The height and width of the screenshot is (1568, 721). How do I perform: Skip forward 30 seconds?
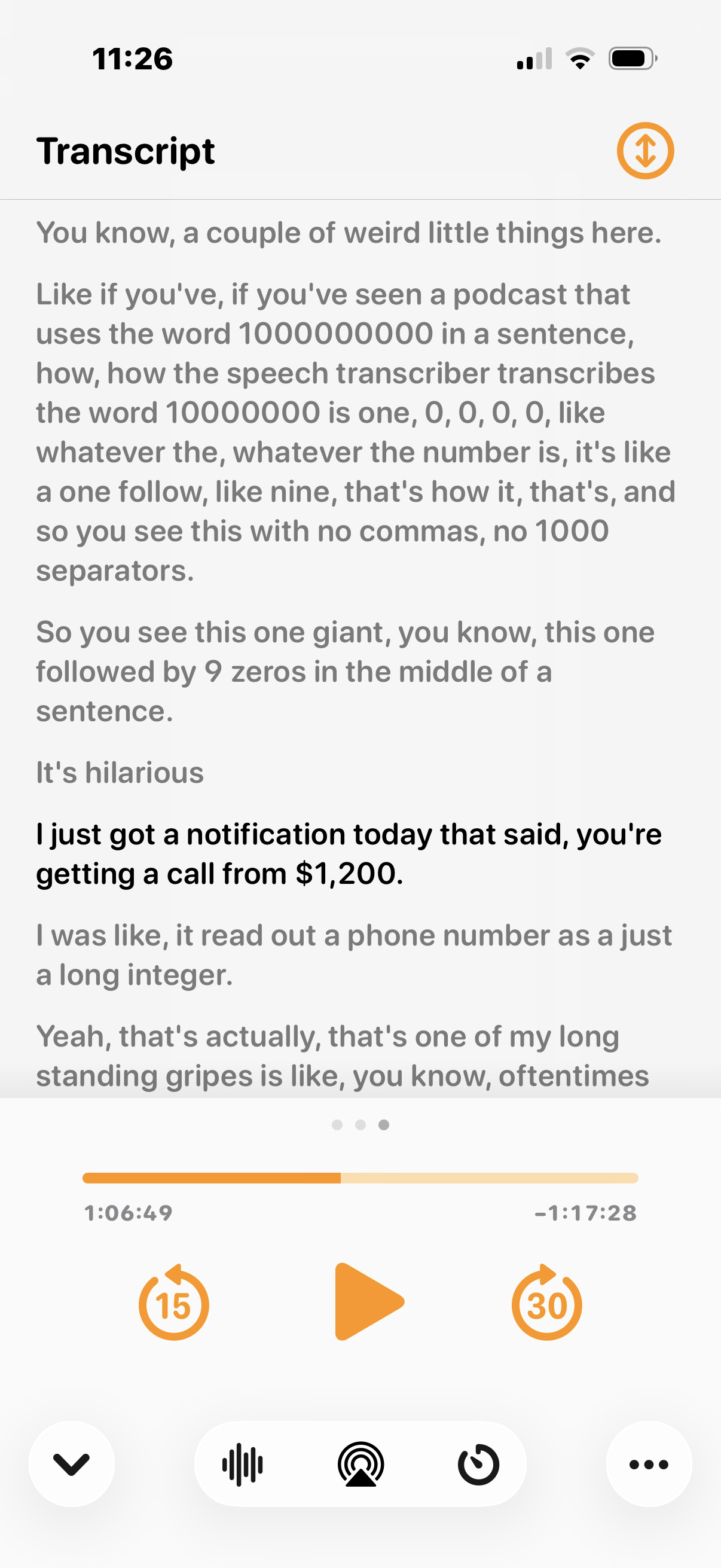pos(547,1301)
